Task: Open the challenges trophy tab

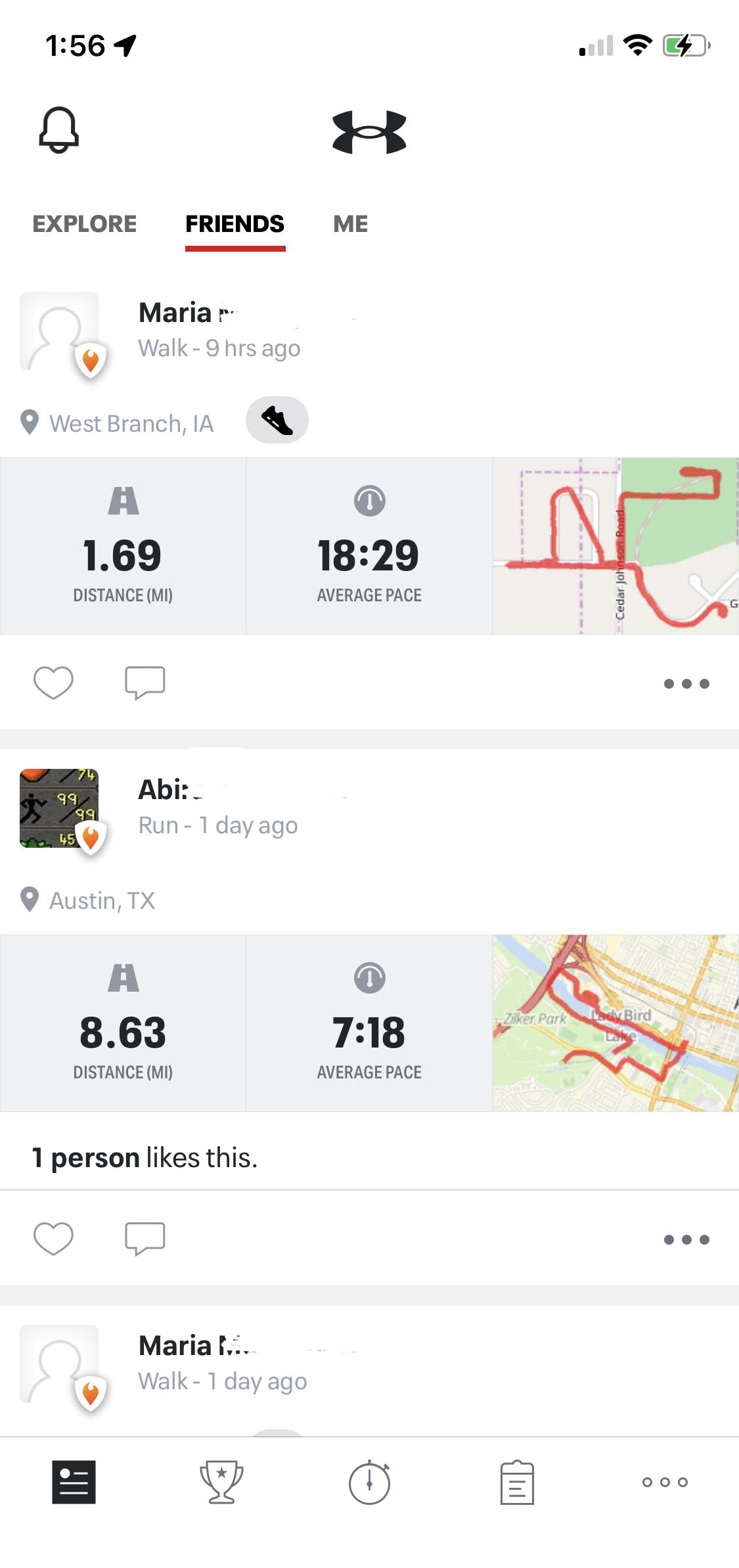Action: [x=221, y=1482]
